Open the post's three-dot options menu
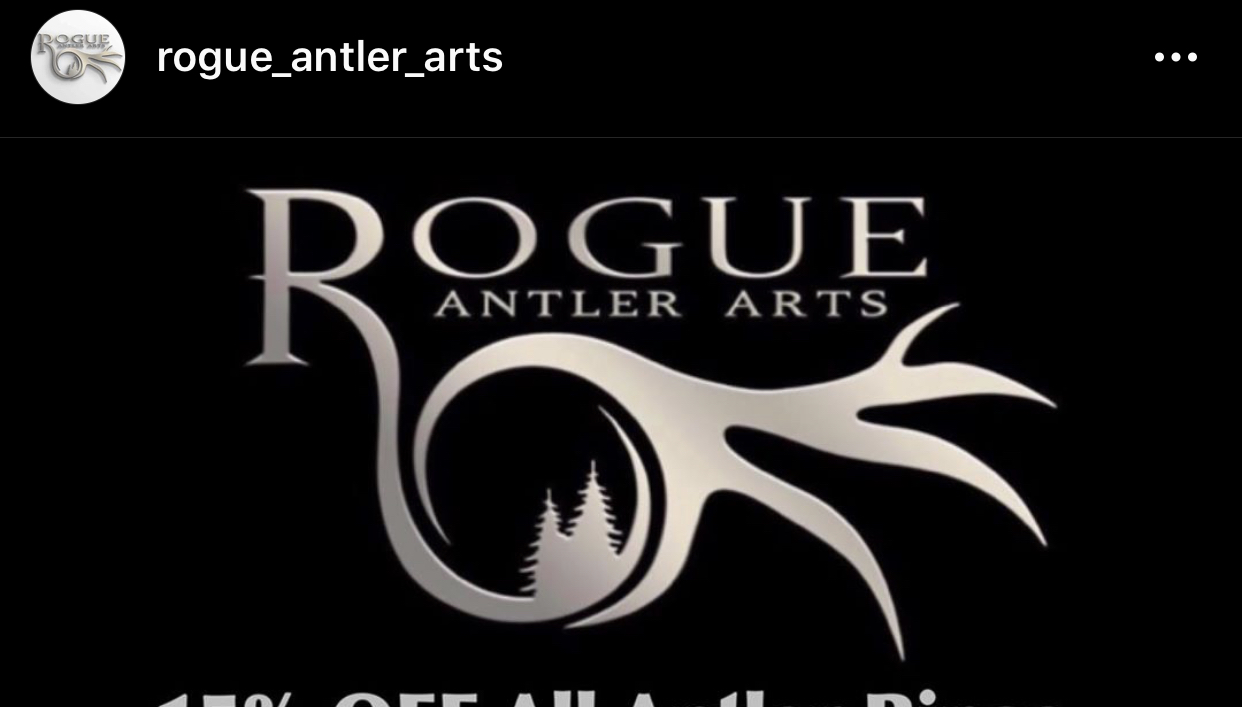 point(1175,57)
